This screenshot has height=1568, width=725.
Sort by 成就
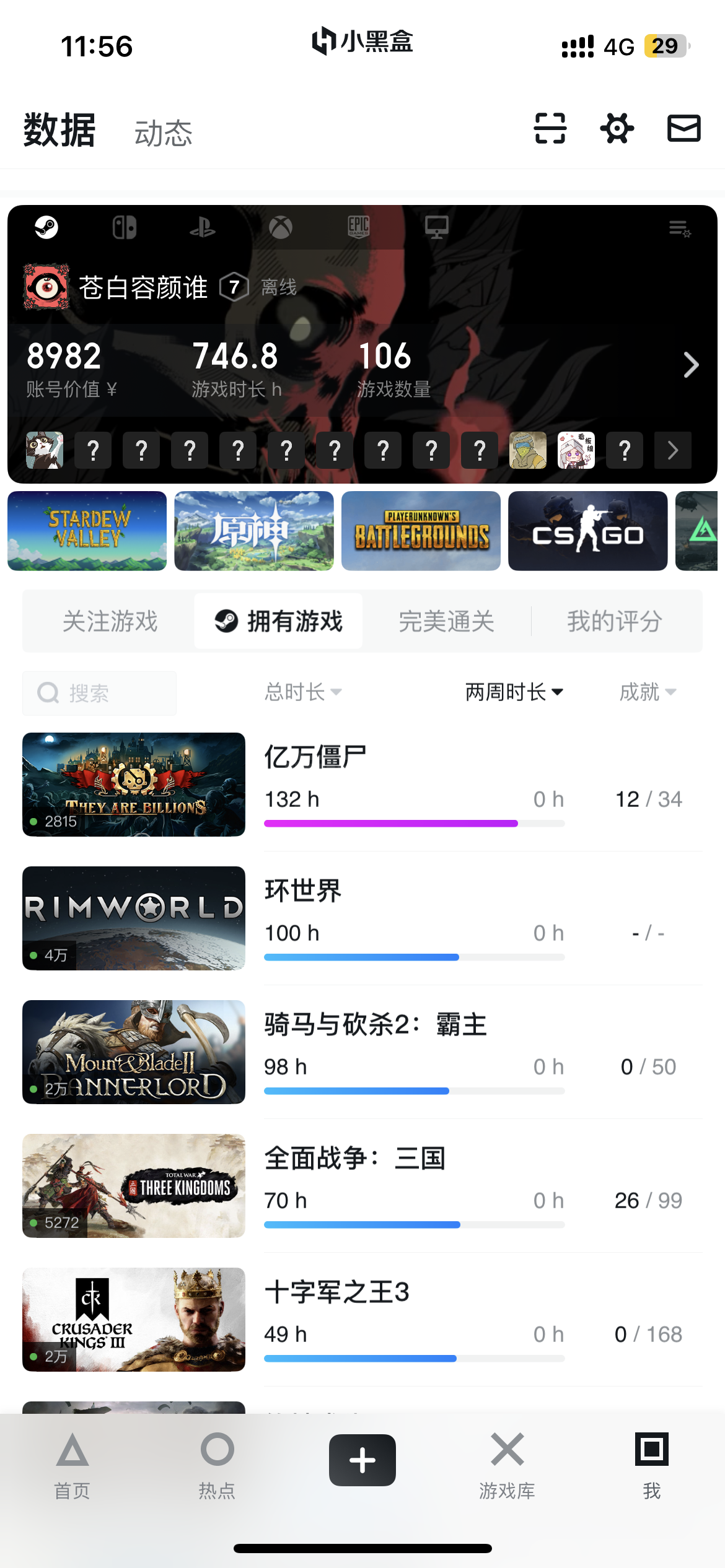648,692
